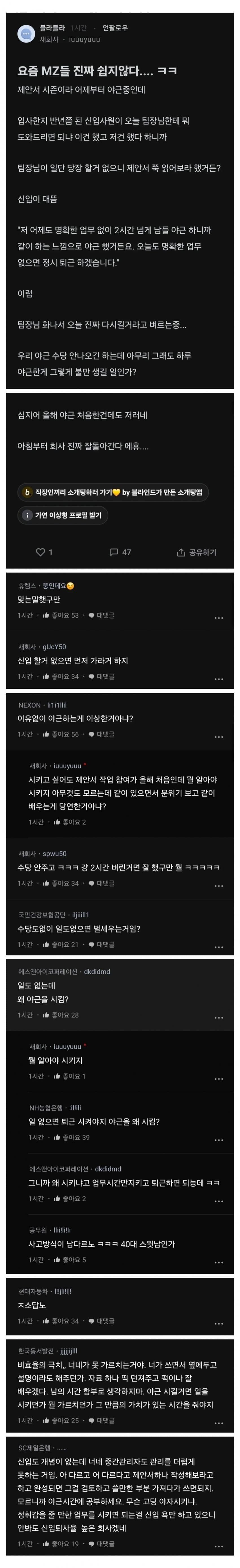This screenshot has height=1568, width=240.
Task: Like the 한국동서발전 comment
Action: [61, 1421]
